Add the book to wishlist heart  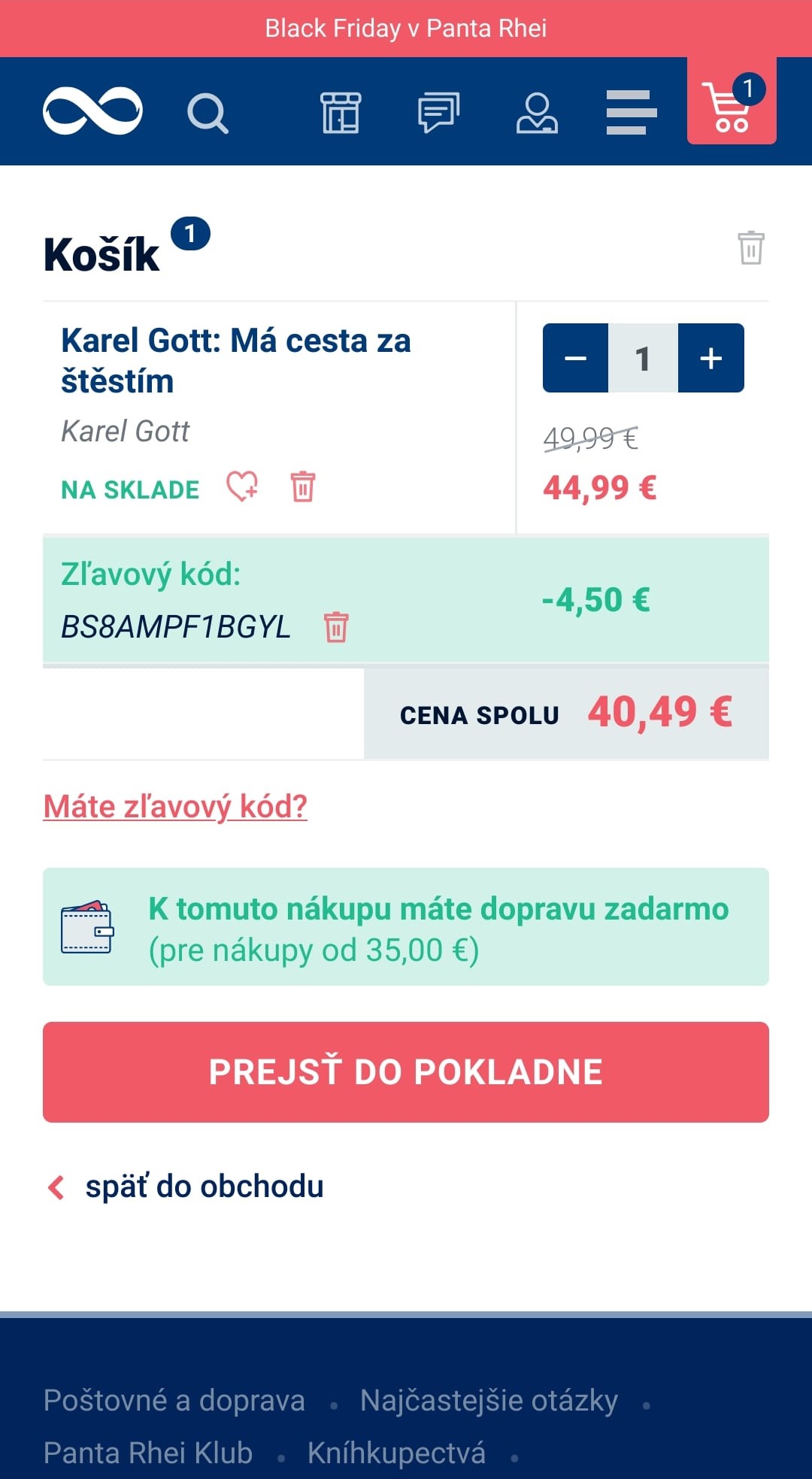coord(242,486)
